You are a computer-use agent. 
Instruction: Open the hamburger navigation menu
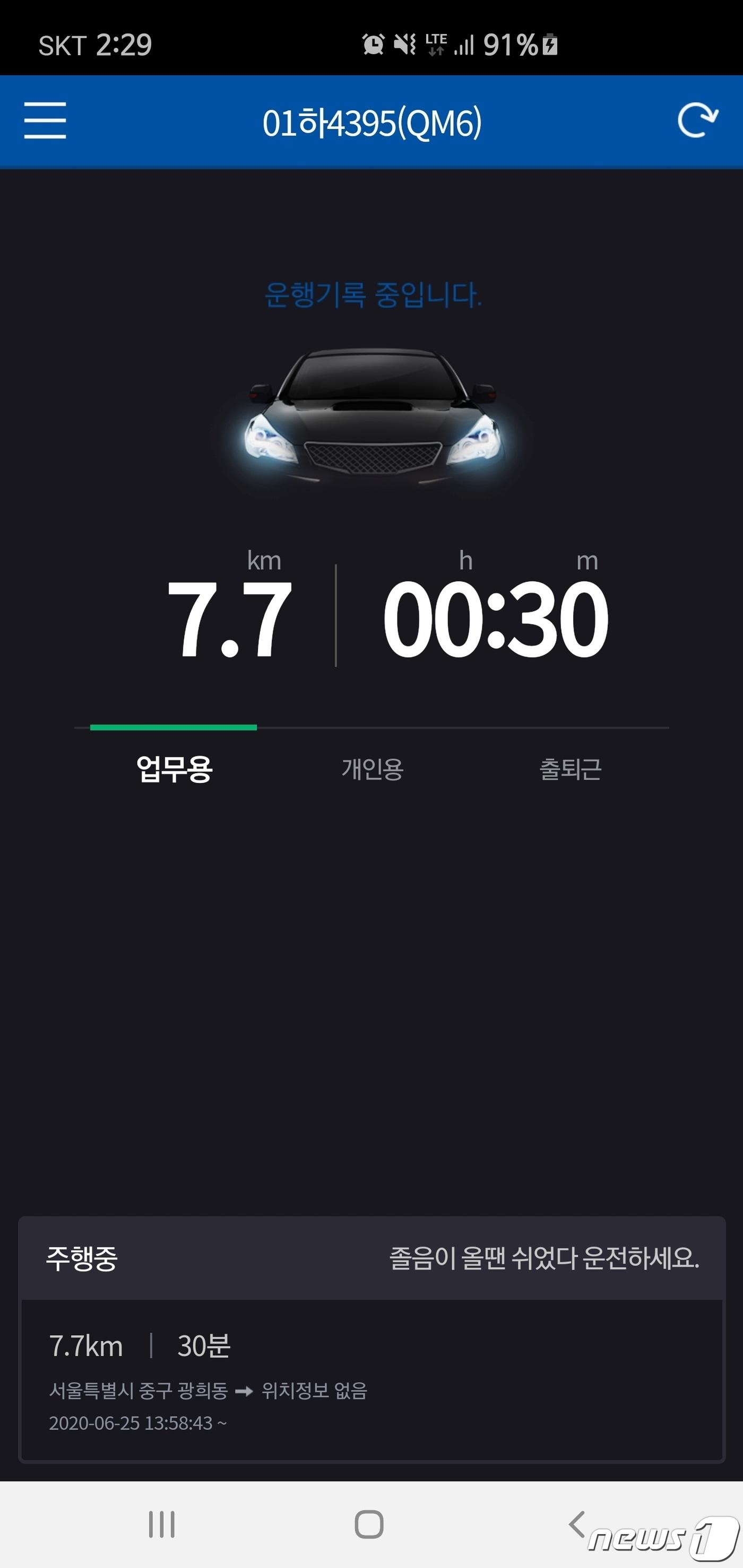pyautogui.click(x=46, y=120)
